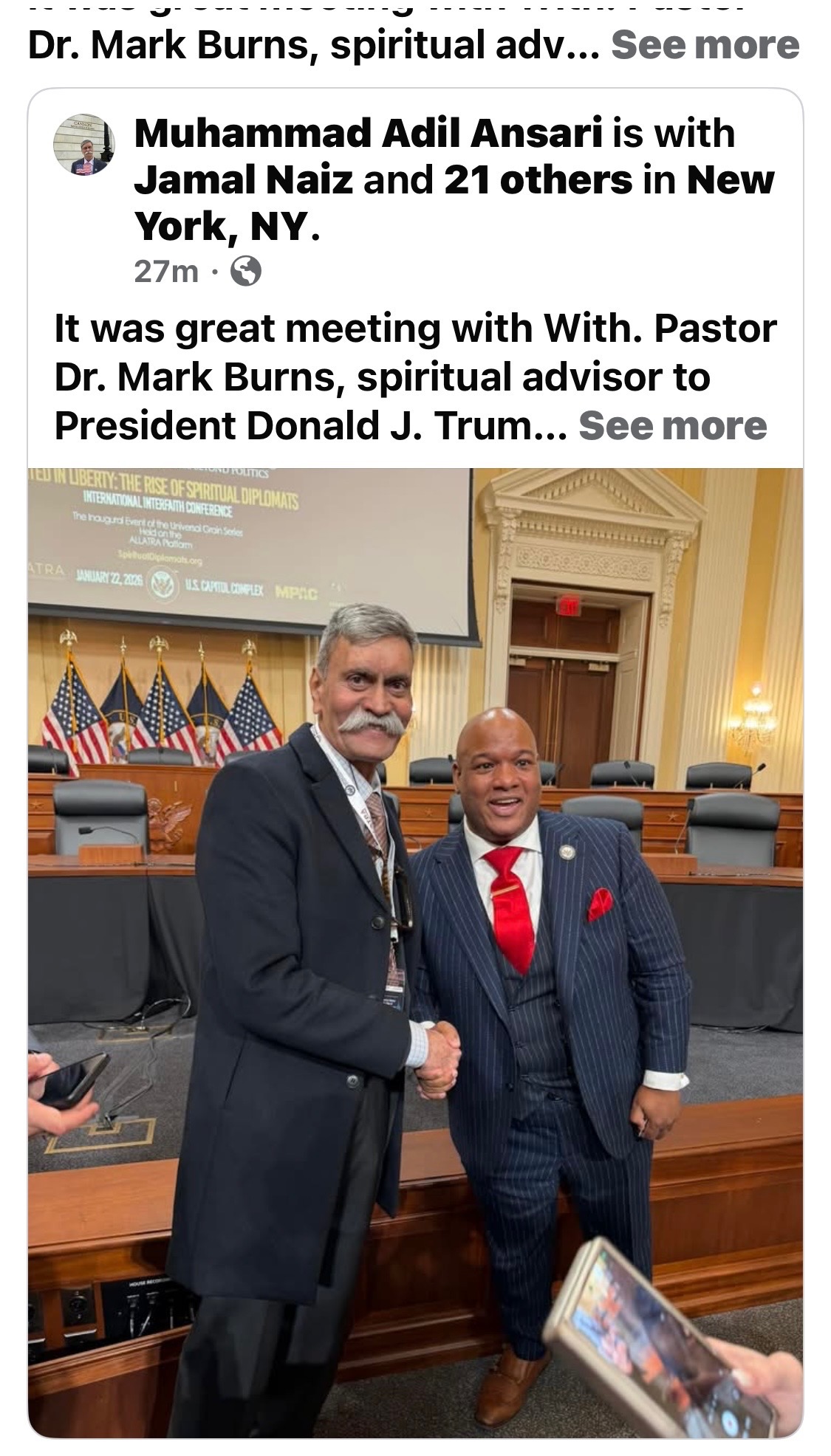This screenshot has height=1456, width=831.
Task: Open Jamal Naiz's profile
Action: (x=243, y=180)
